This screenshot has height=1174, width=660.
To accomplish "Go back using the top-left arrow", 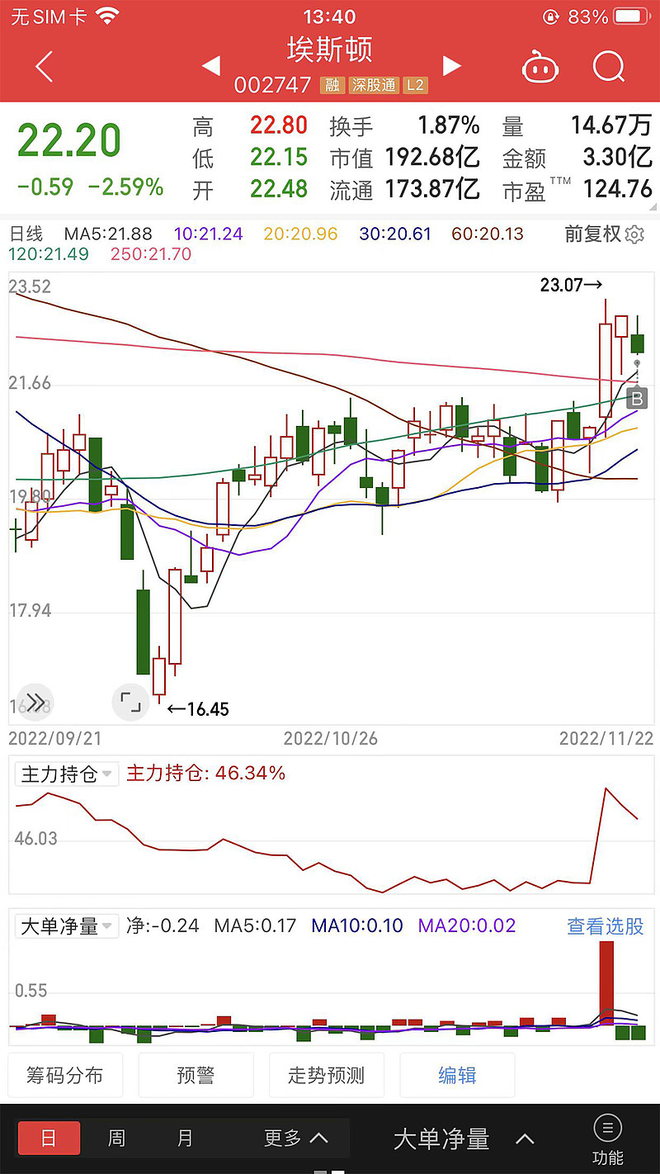I will (x=44, y=67).
